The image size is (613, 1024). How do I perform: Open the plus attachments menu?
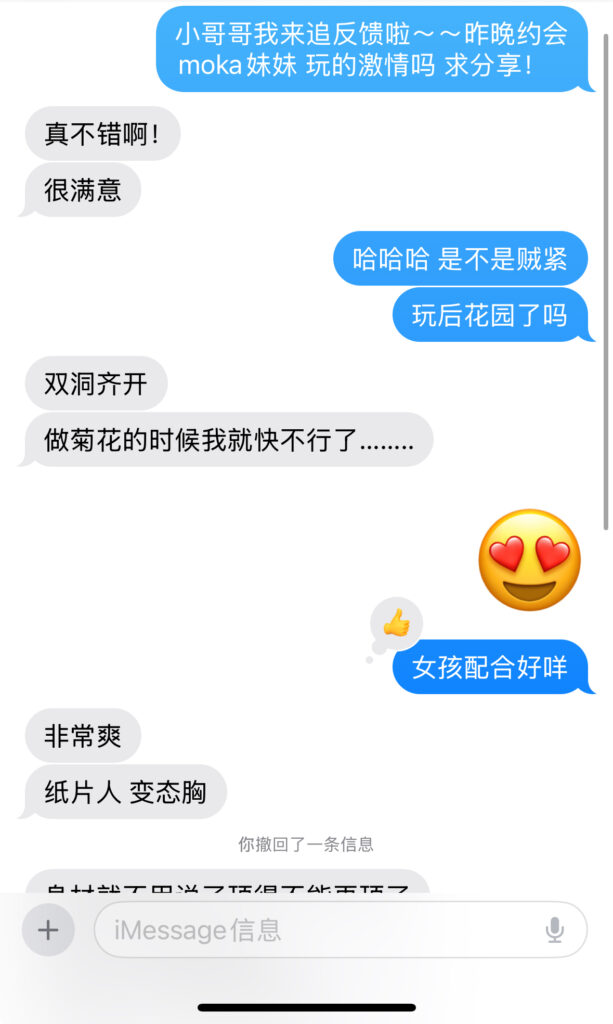48,931
